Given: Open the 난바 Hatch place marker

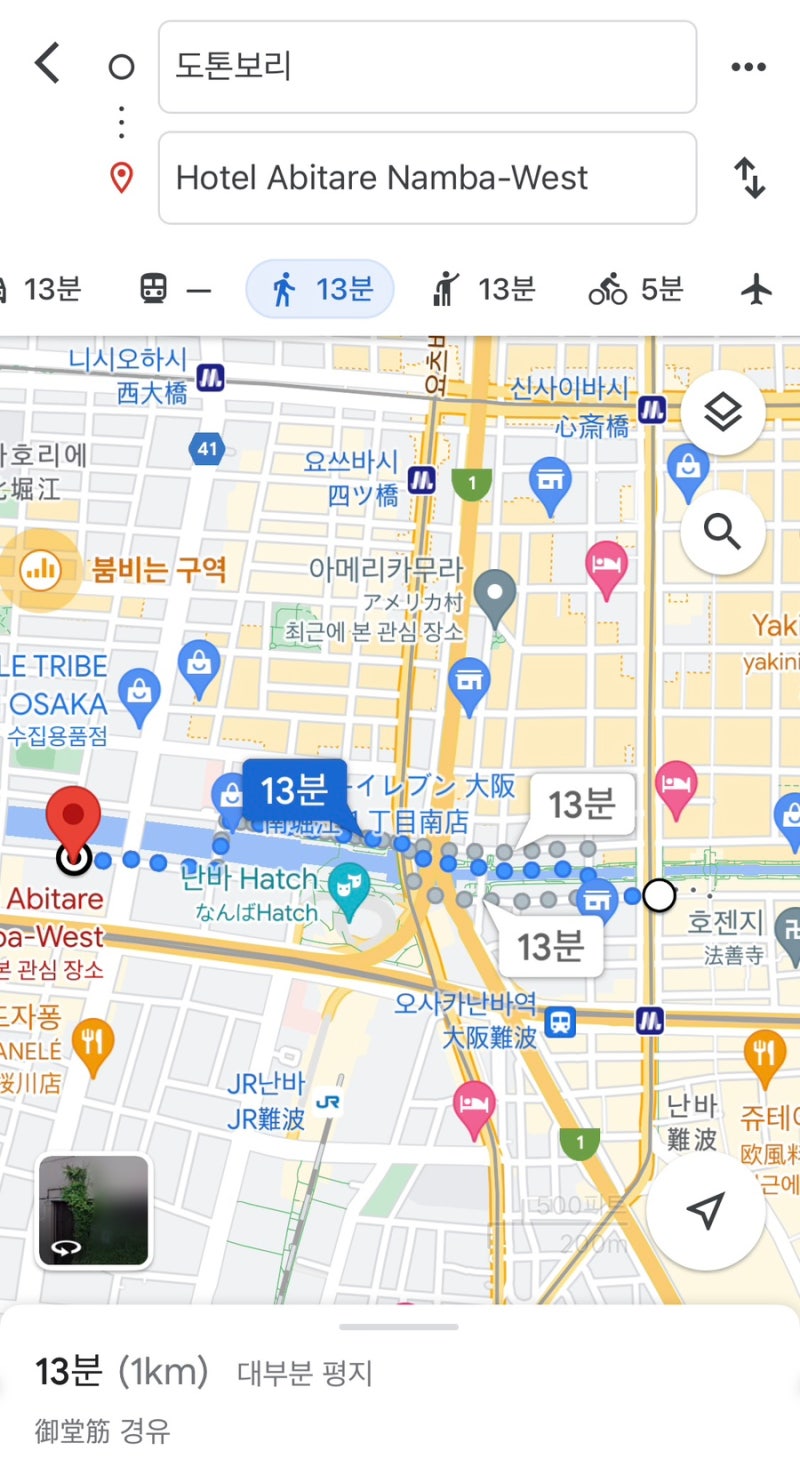Looking at the screenshot, I should 348,895.
